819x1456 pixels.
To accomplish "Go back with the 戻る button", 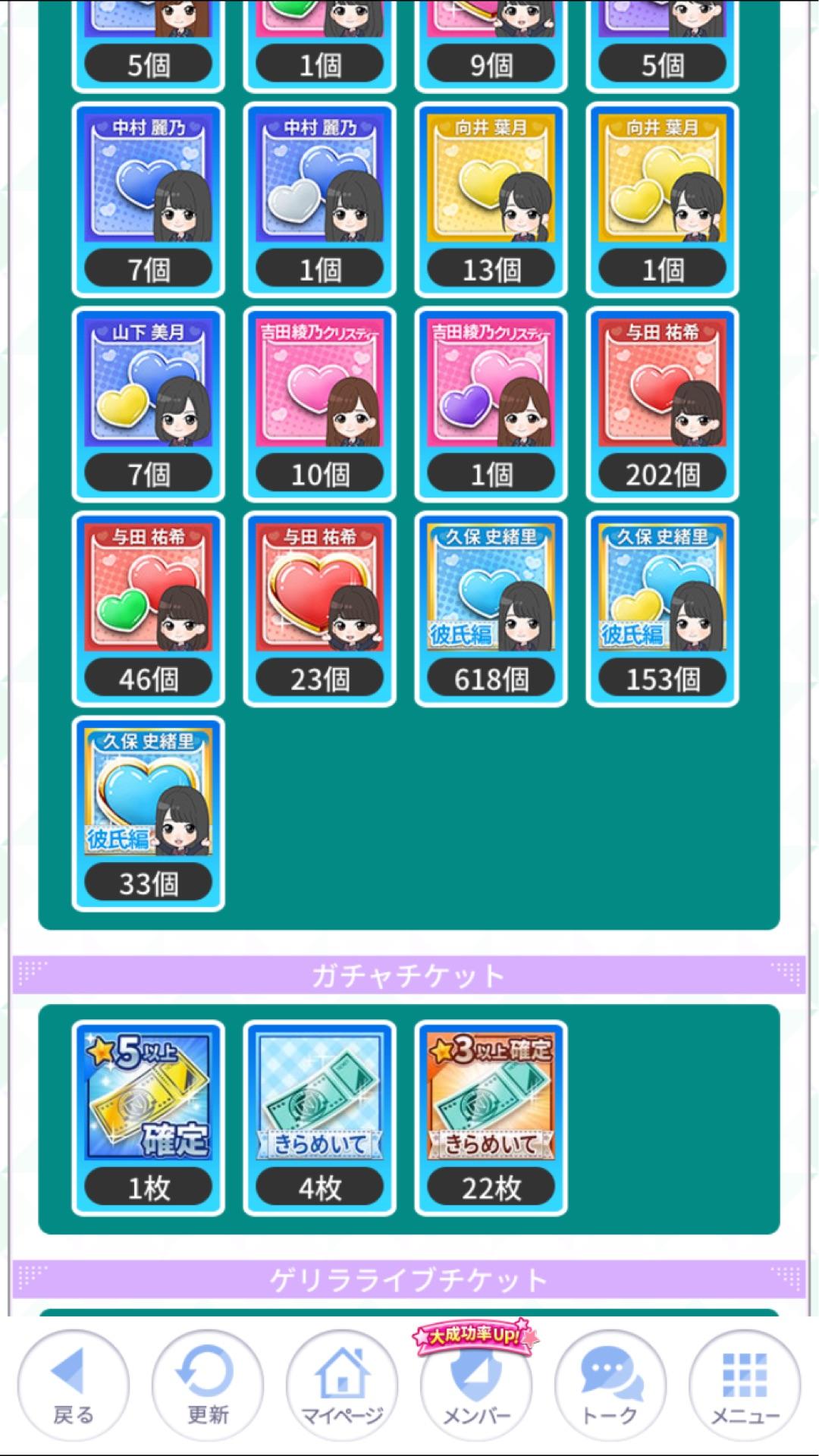I will [73, 1385].
